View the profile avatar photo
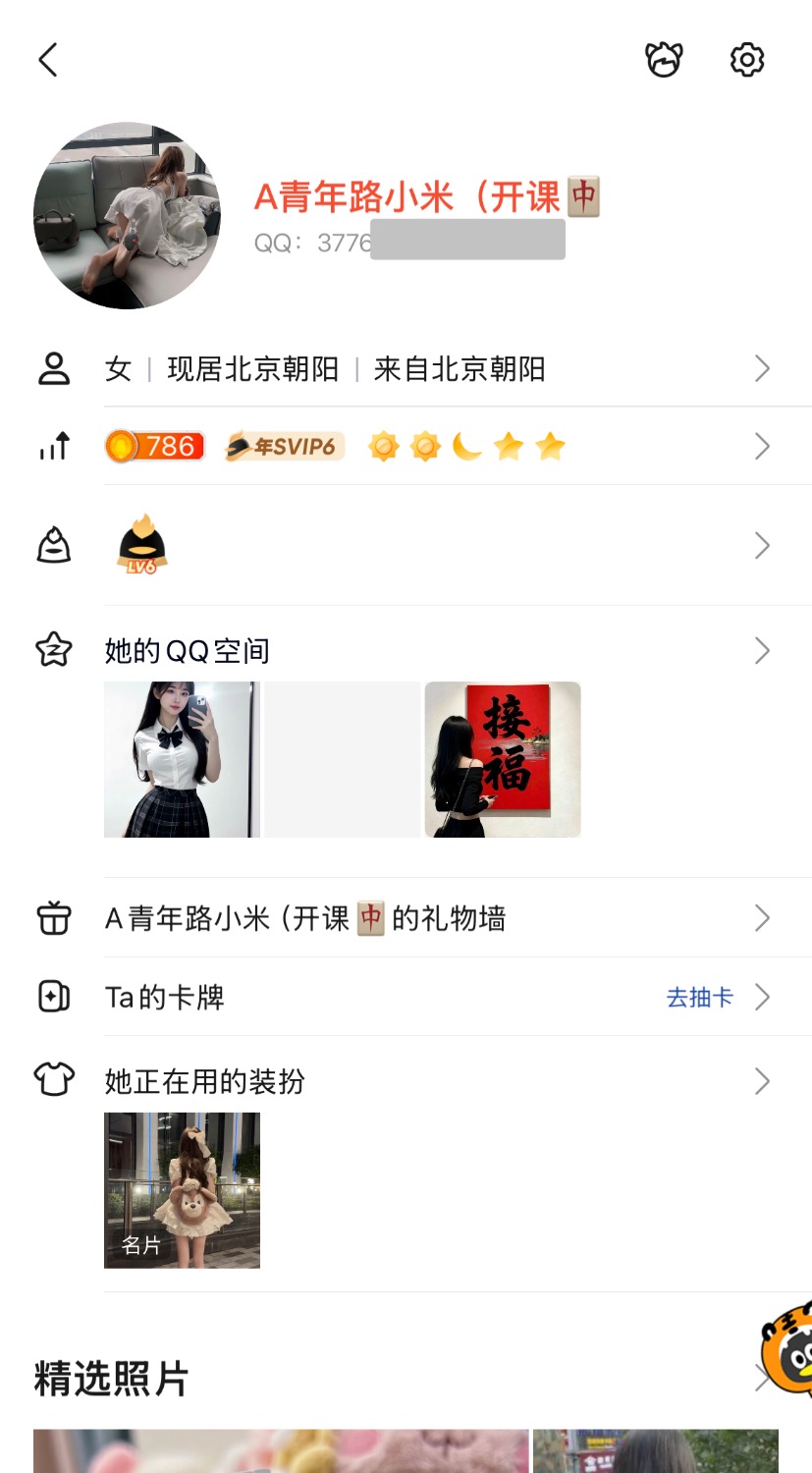812x1473 pixels. pyautogui.click(x=127, y=216)
